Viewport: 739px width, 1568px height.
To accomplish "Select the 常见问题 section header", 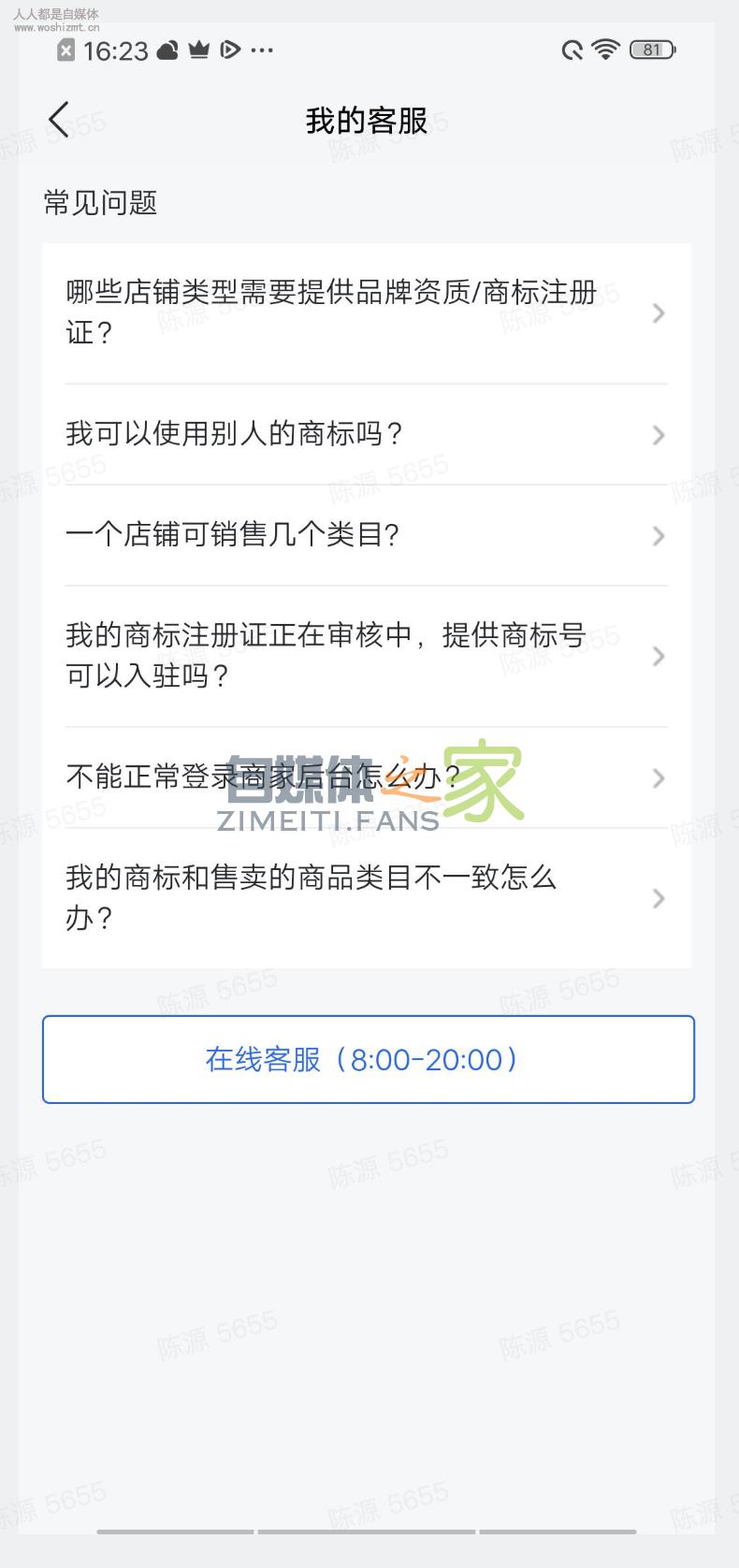I will [100, 202].
